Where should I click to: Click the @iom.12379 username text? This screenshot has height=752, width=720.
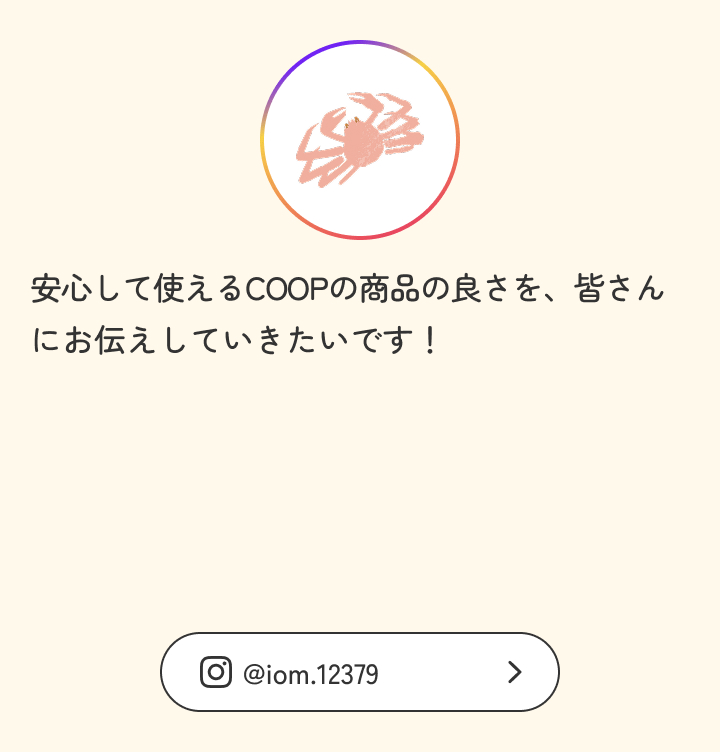point(310,672)
